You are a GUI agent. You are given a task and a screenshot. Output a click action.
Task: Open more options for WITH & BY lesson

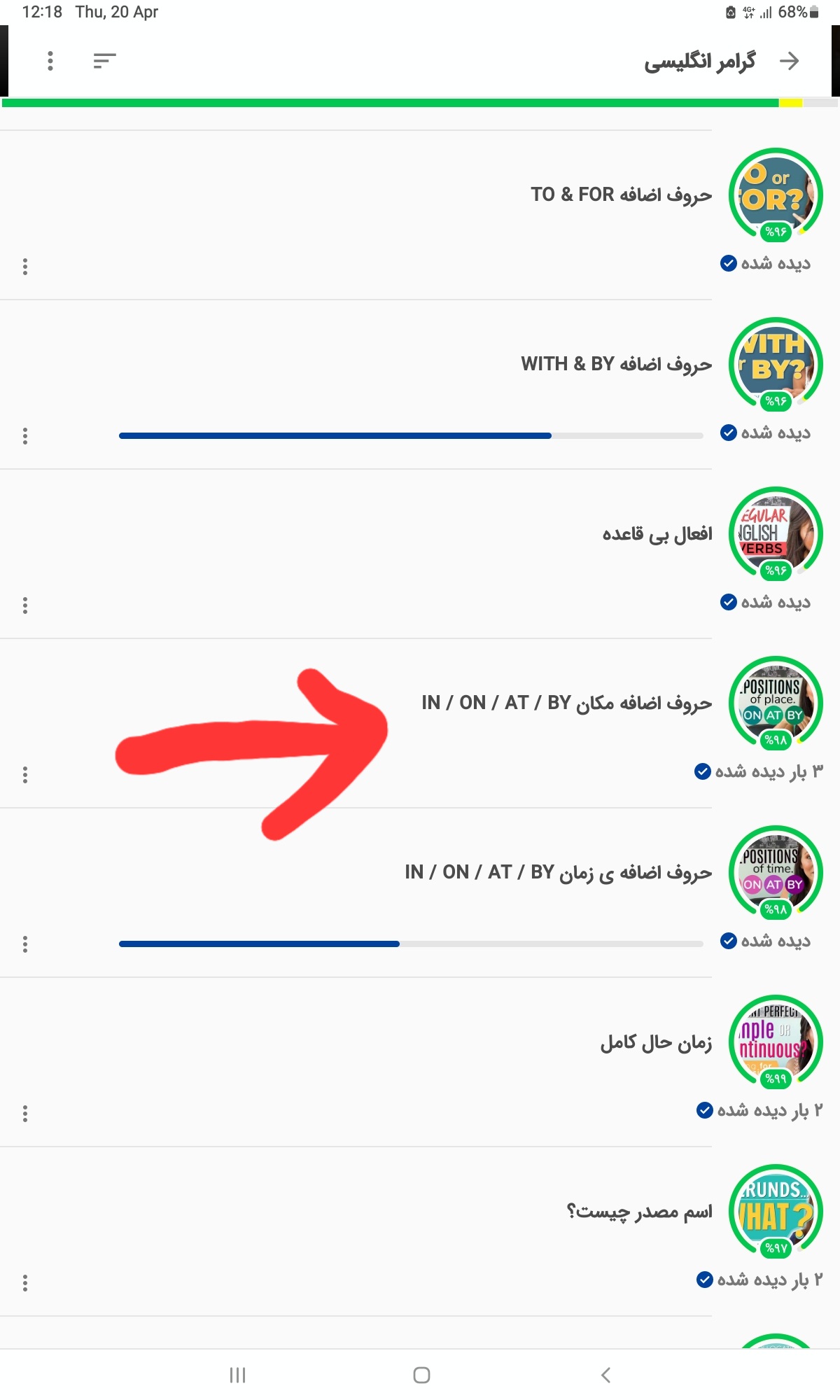point(25,436)
